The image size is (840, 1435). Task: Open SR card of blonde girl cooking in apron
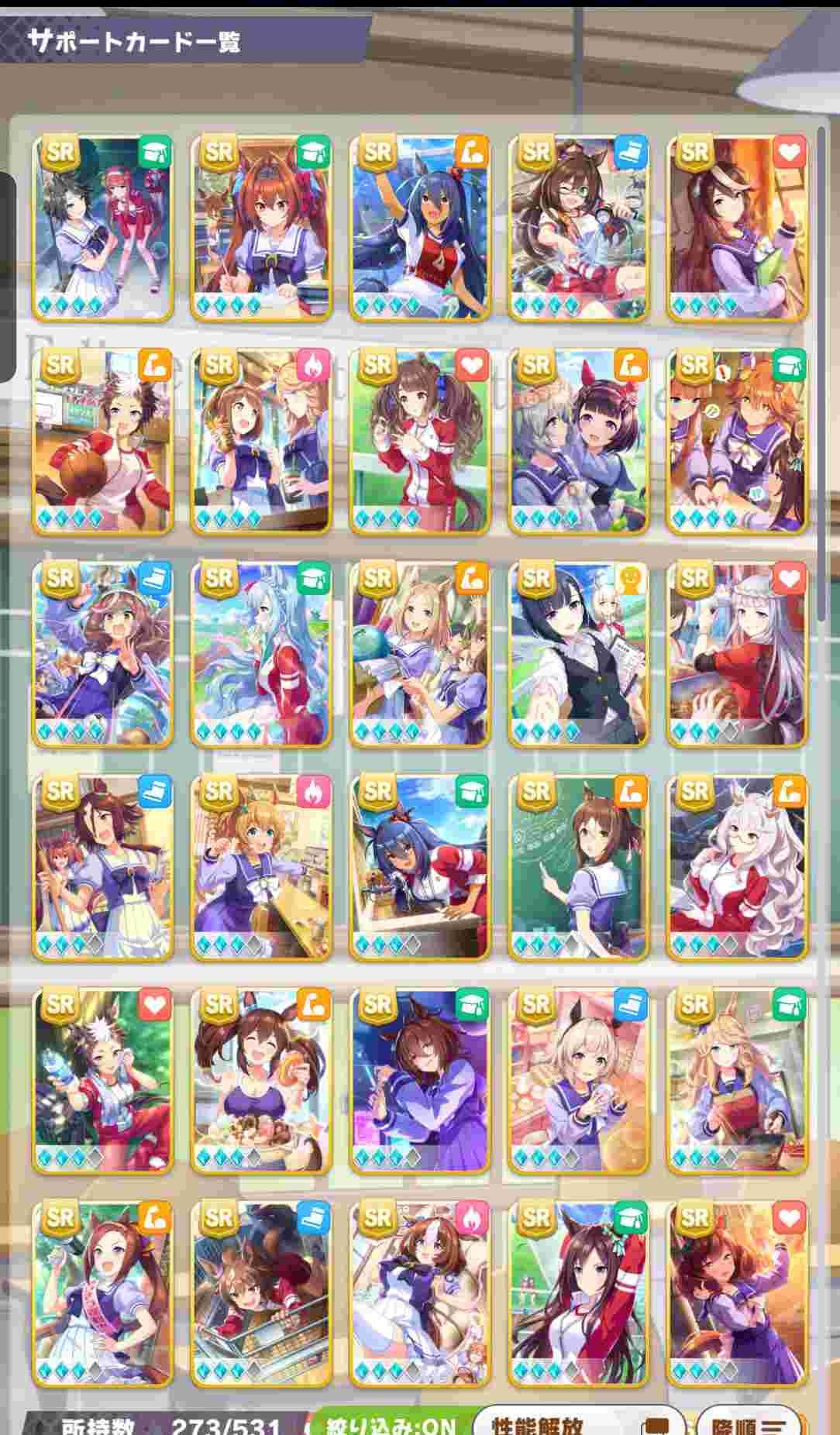[737, 1081]
